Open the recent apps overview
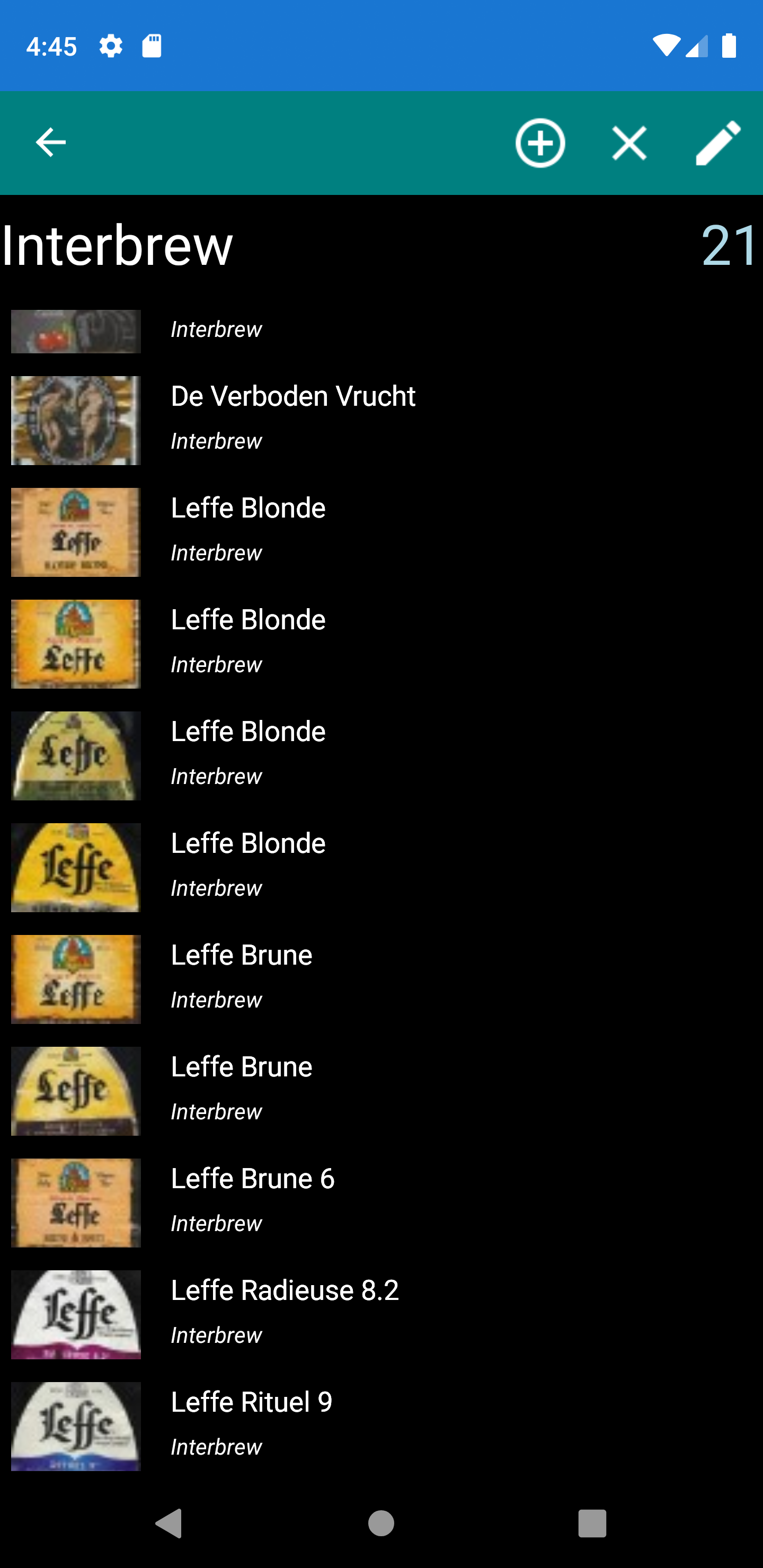 coord(592,1523)
